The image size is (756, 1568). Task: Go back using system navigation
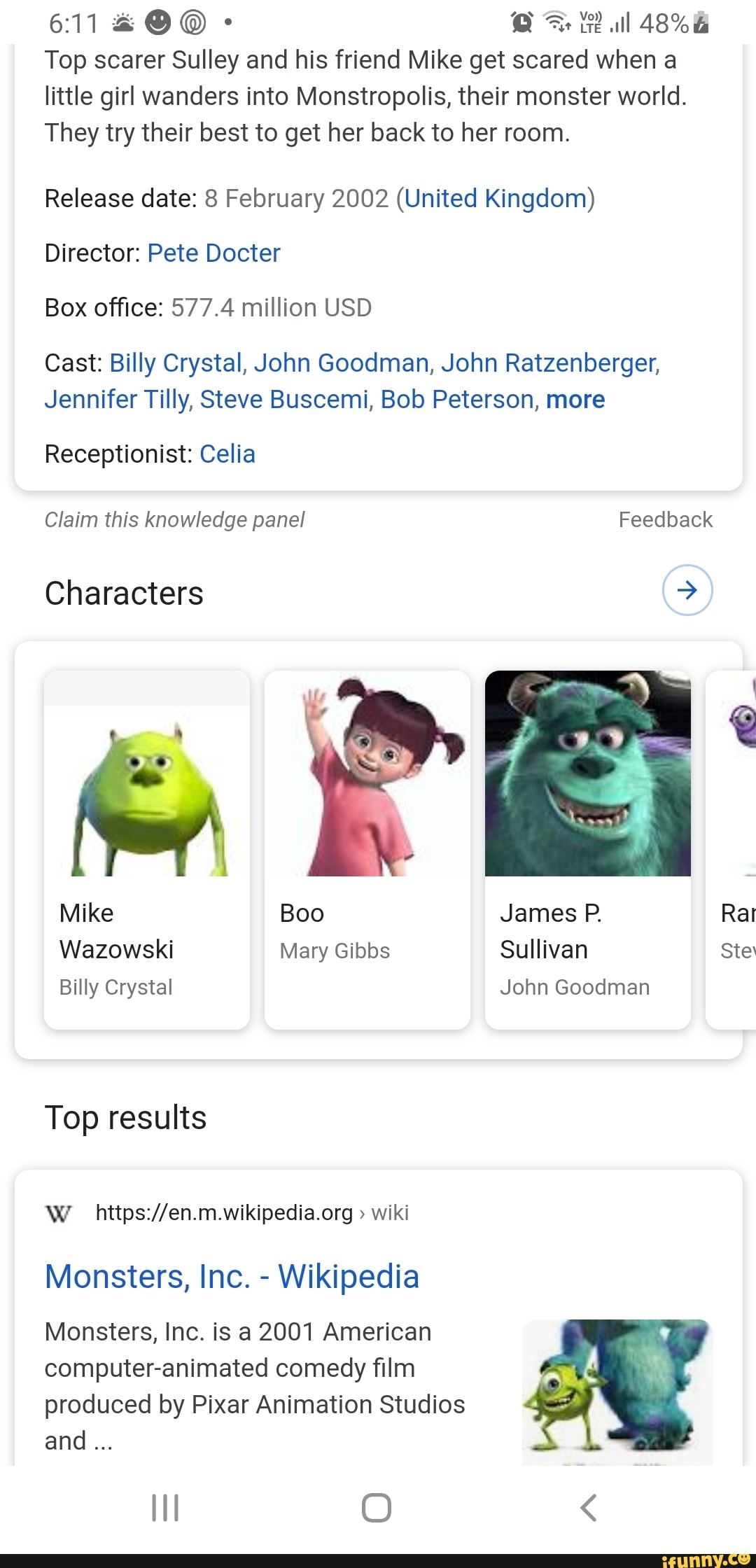click(x=589, y=1507)
